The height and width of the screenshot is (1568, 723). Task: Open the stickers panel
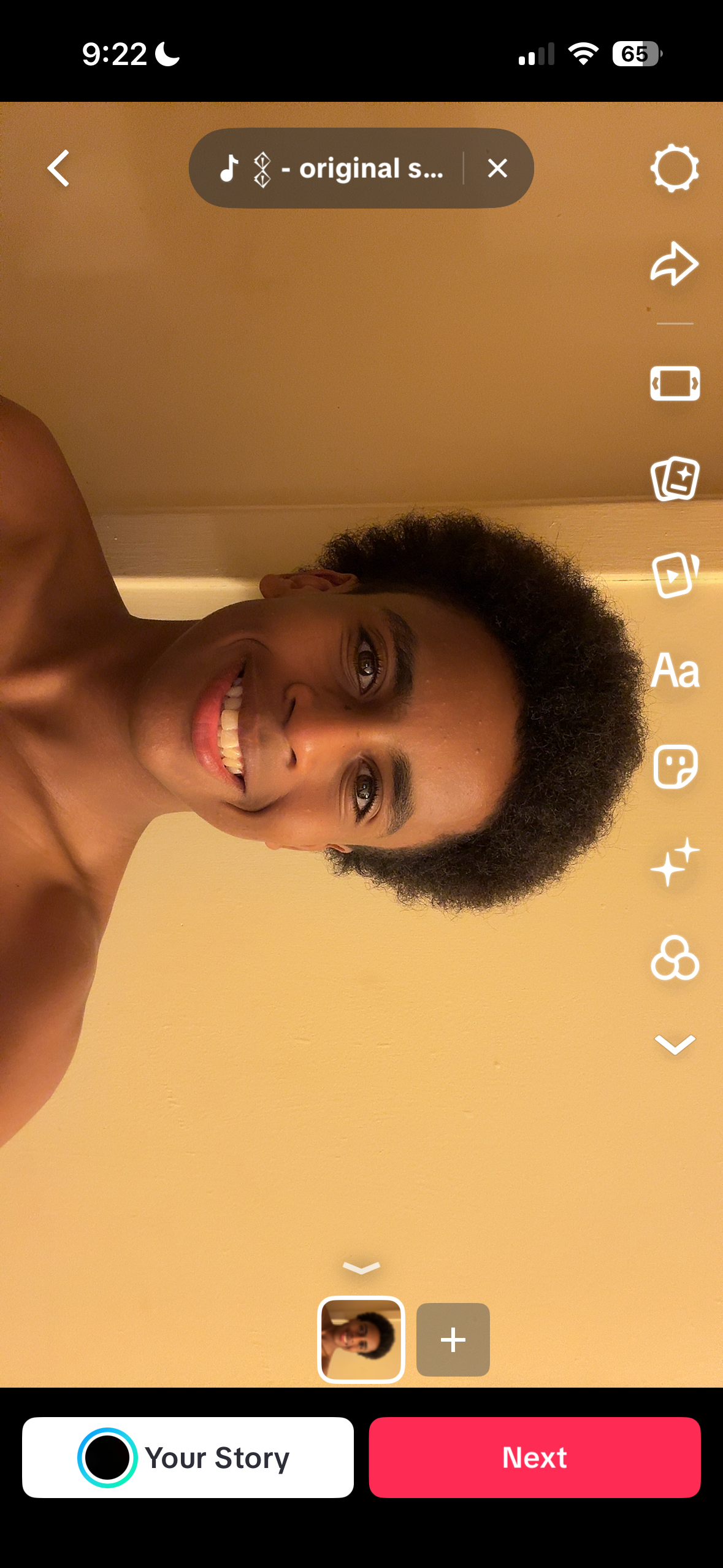675,766
